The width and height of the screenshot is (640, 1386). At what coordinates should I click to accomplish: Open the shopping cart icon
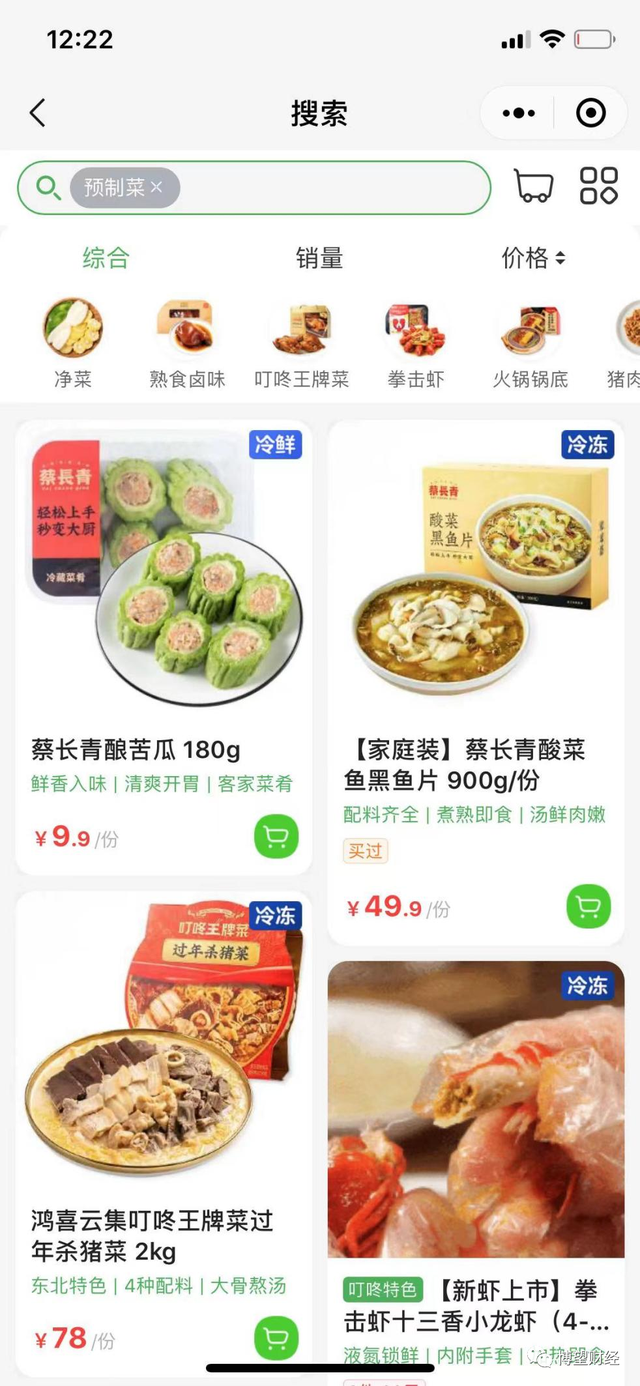533,186
